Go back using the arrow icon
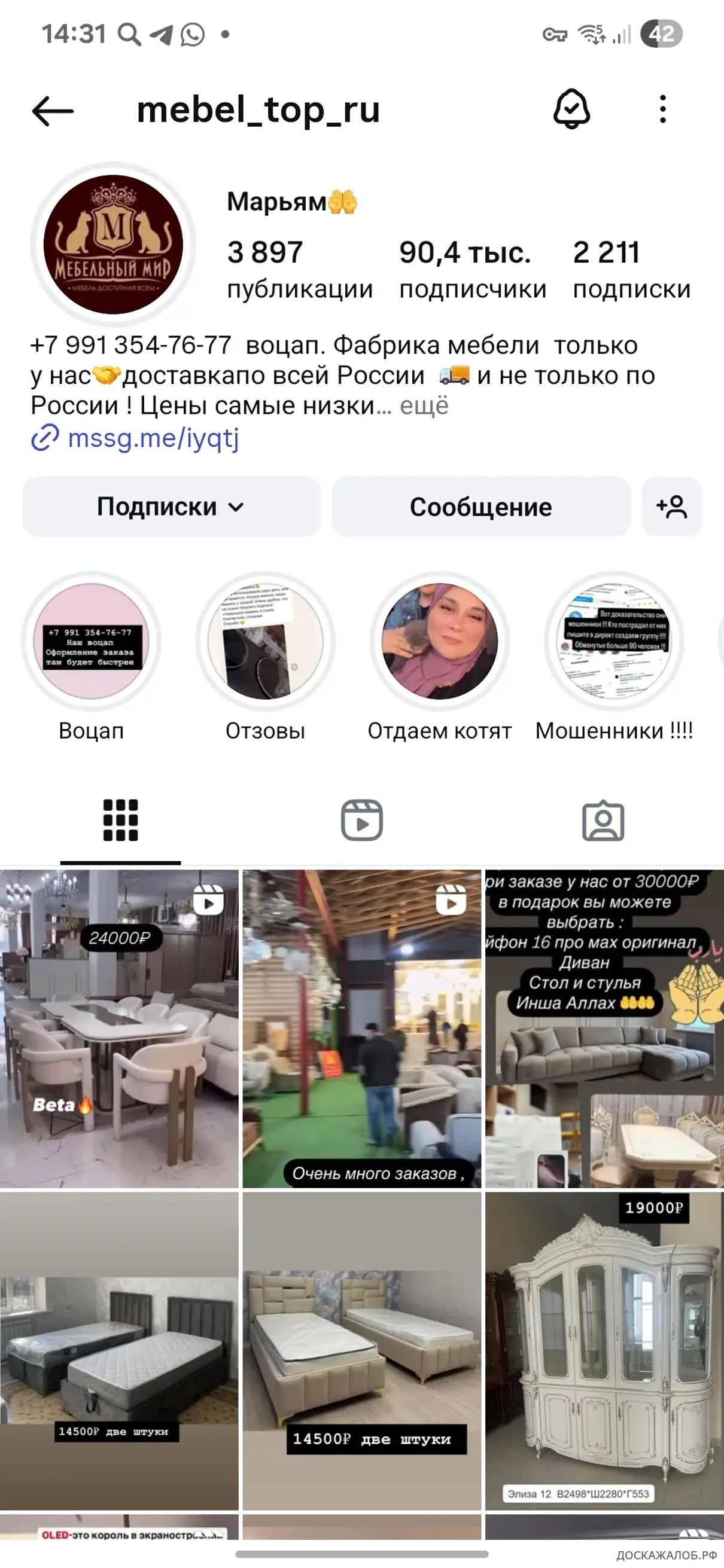The image size is (724, 1568). (53, 111)
